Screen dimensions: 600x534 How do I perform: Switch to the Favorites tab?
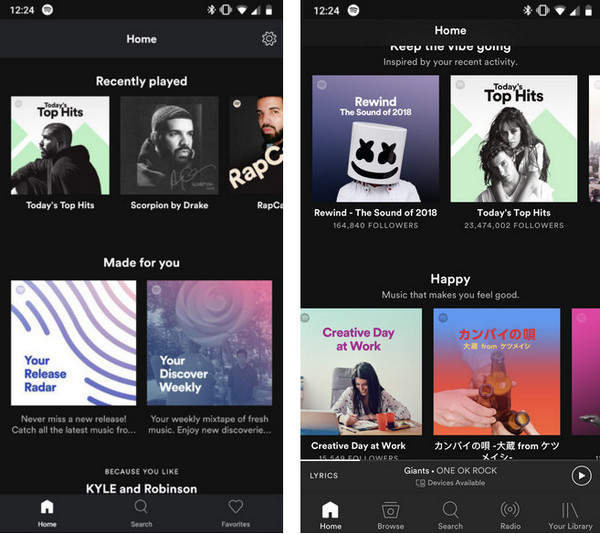click(x=236, y=513)
